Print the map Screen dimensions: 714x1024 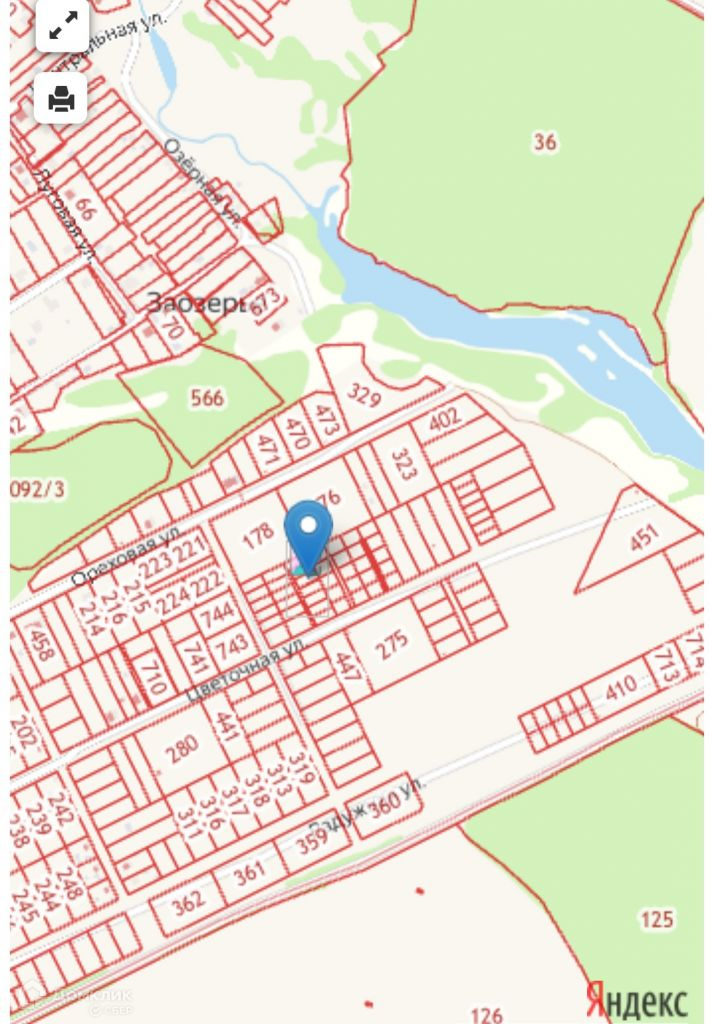click(x=62, y=98)
